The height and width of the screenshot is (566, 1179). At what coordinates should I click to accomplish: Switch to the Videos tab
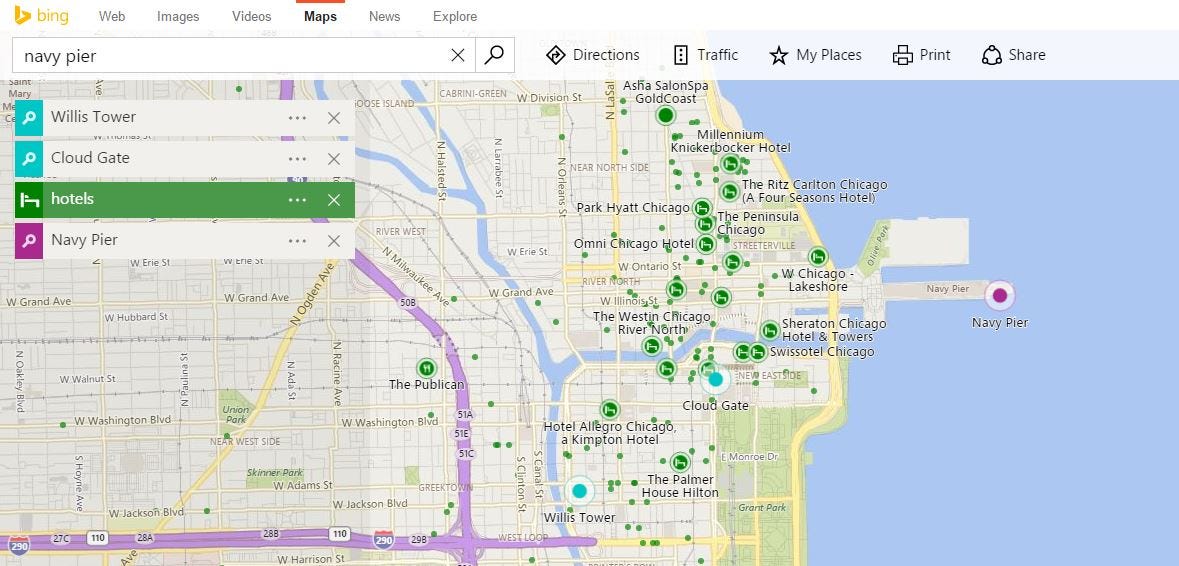(x=251, y=16)
